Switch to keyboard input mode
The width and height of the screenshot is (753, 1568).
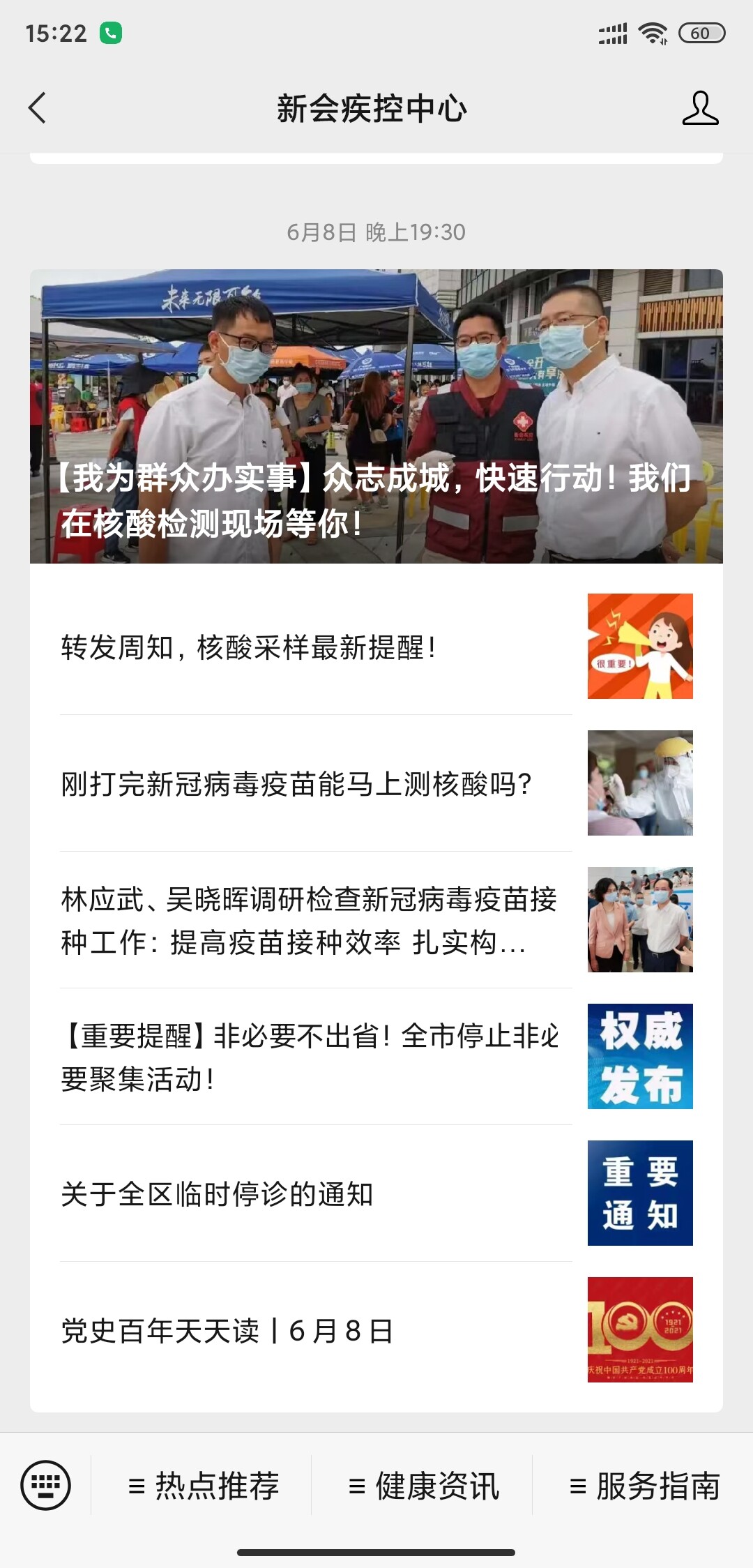(45, 1485)
